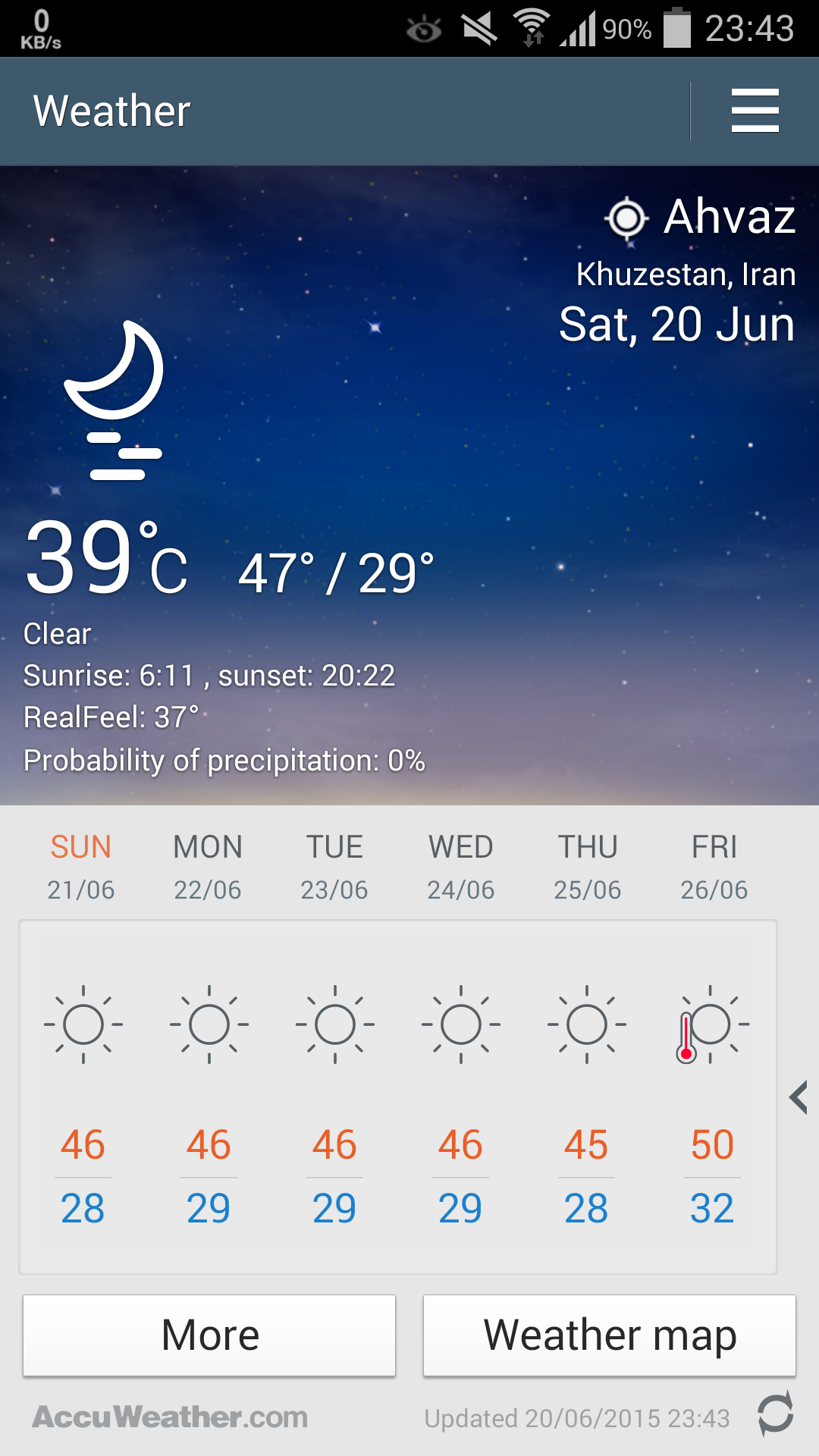This screenshot has height=1456, width=819.
Task: Open the AccuWeather.com link
Action: pos(170,1417)
